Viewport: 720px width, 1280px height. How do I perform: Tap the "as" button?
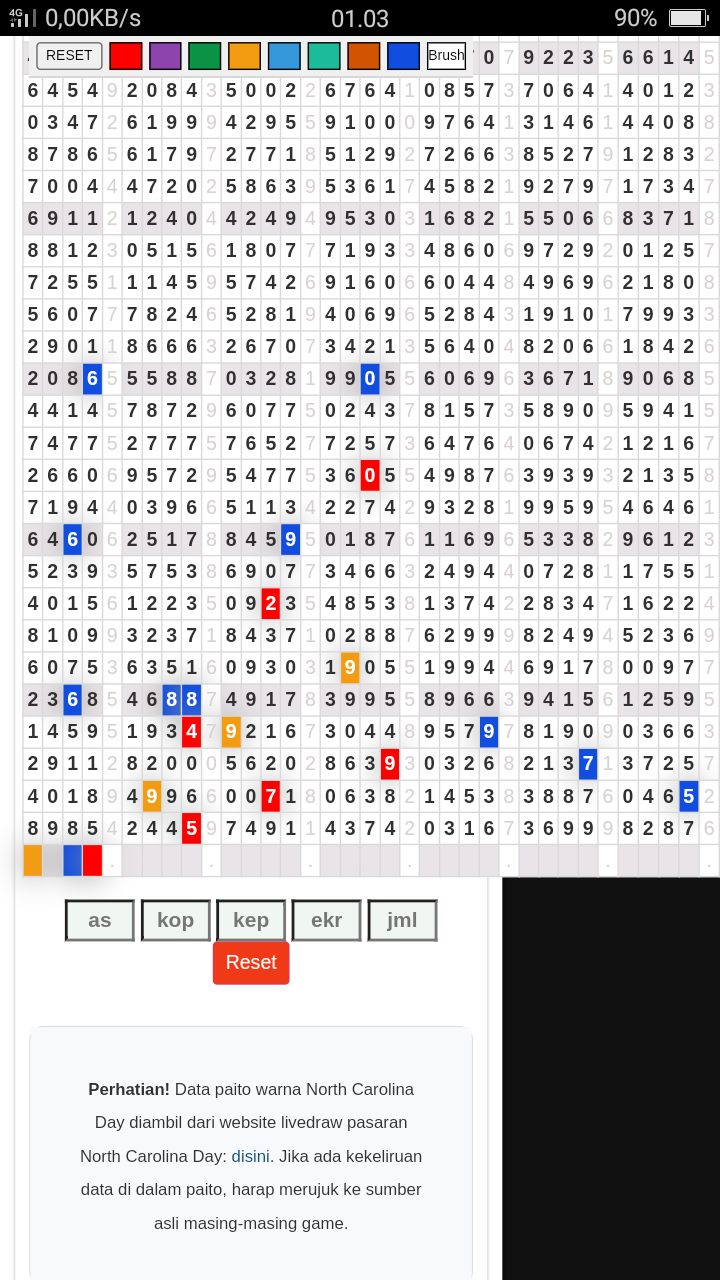tap(100, 920)
